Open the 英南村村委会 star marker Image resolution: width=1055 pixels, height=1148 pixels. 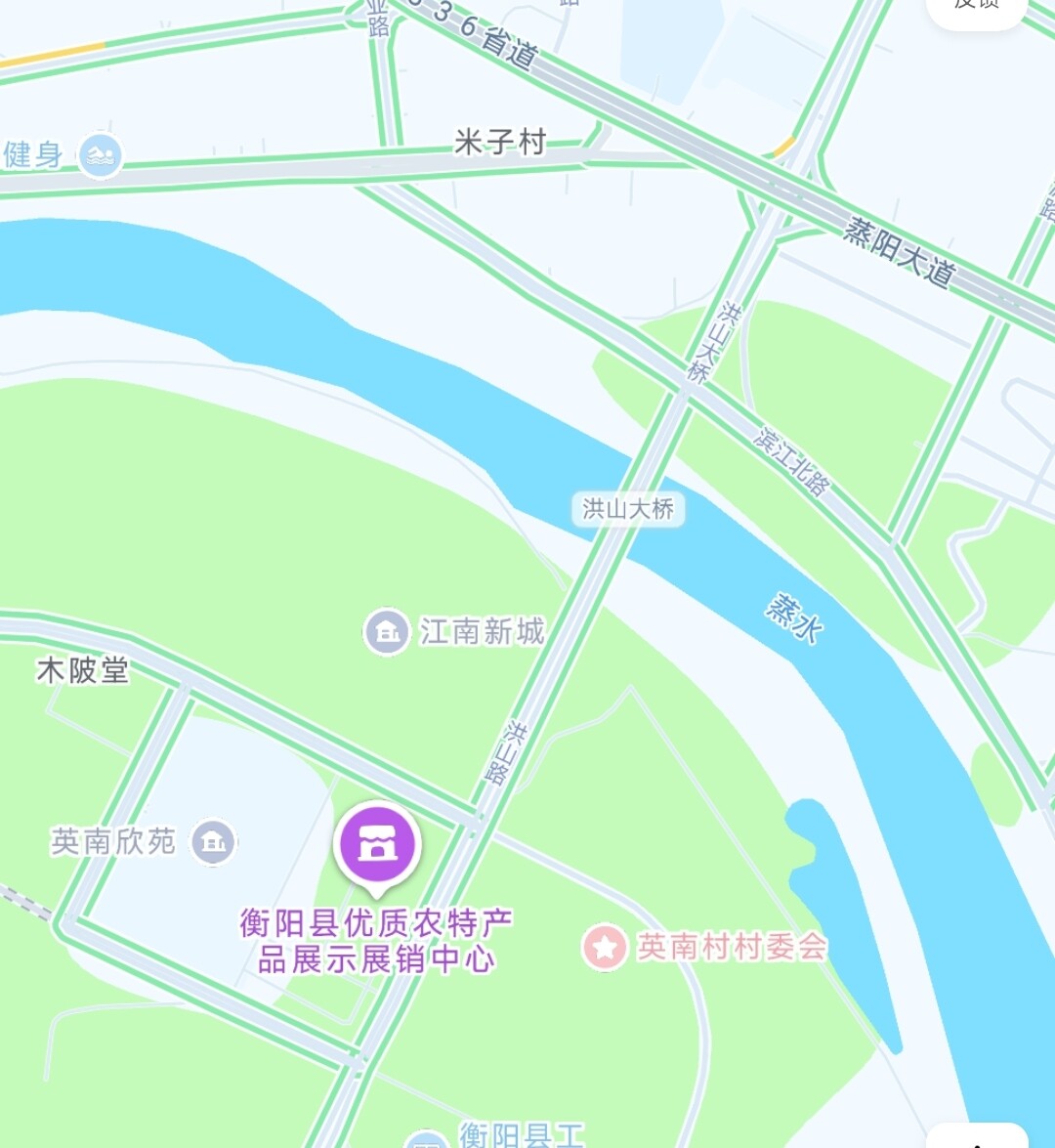tap(605, 947)
